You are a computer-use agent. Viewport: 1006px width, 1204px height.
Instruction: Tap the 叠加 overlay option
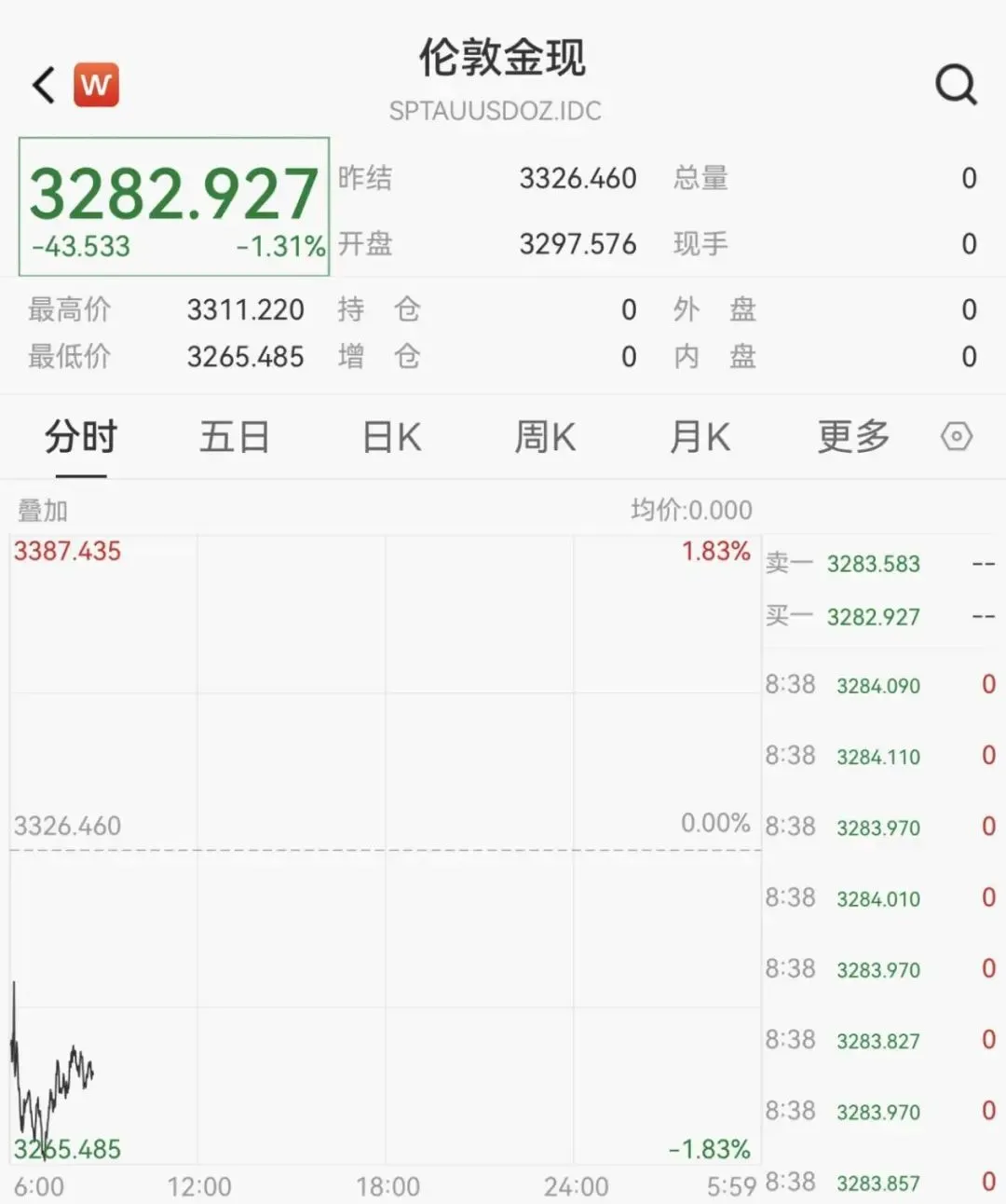[43, 511]
